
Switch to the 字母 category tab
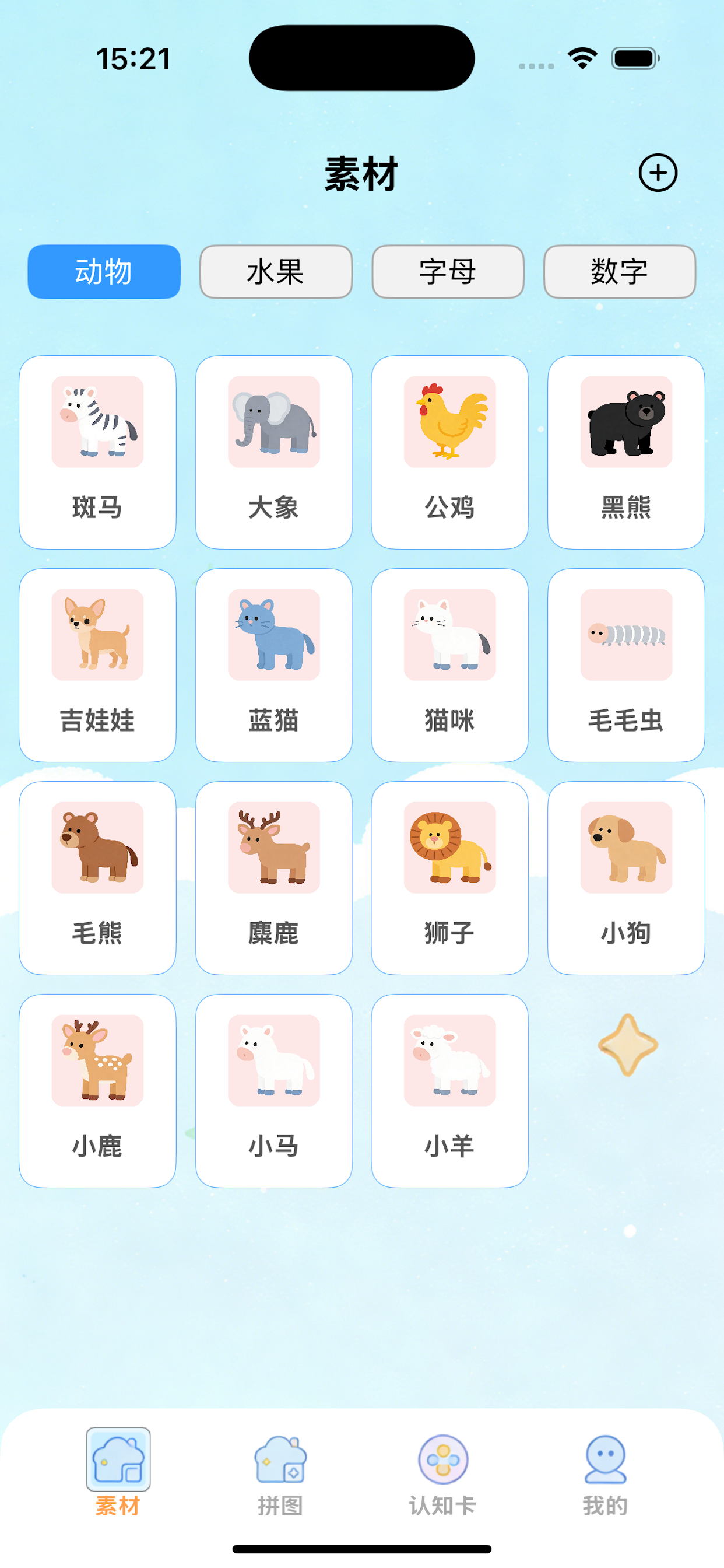coord(448,272)
